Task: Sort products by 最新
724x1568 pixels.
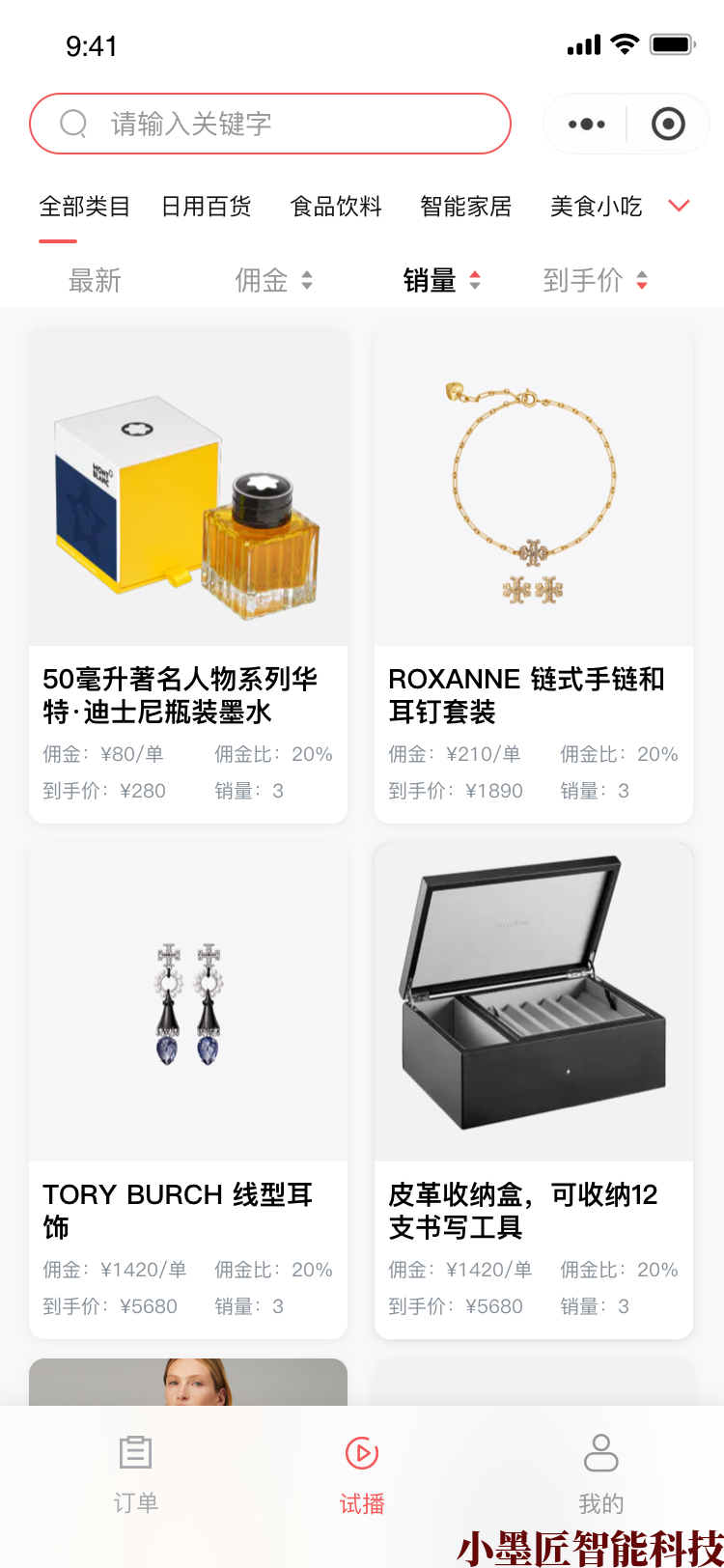Action: tap(95, 281)
